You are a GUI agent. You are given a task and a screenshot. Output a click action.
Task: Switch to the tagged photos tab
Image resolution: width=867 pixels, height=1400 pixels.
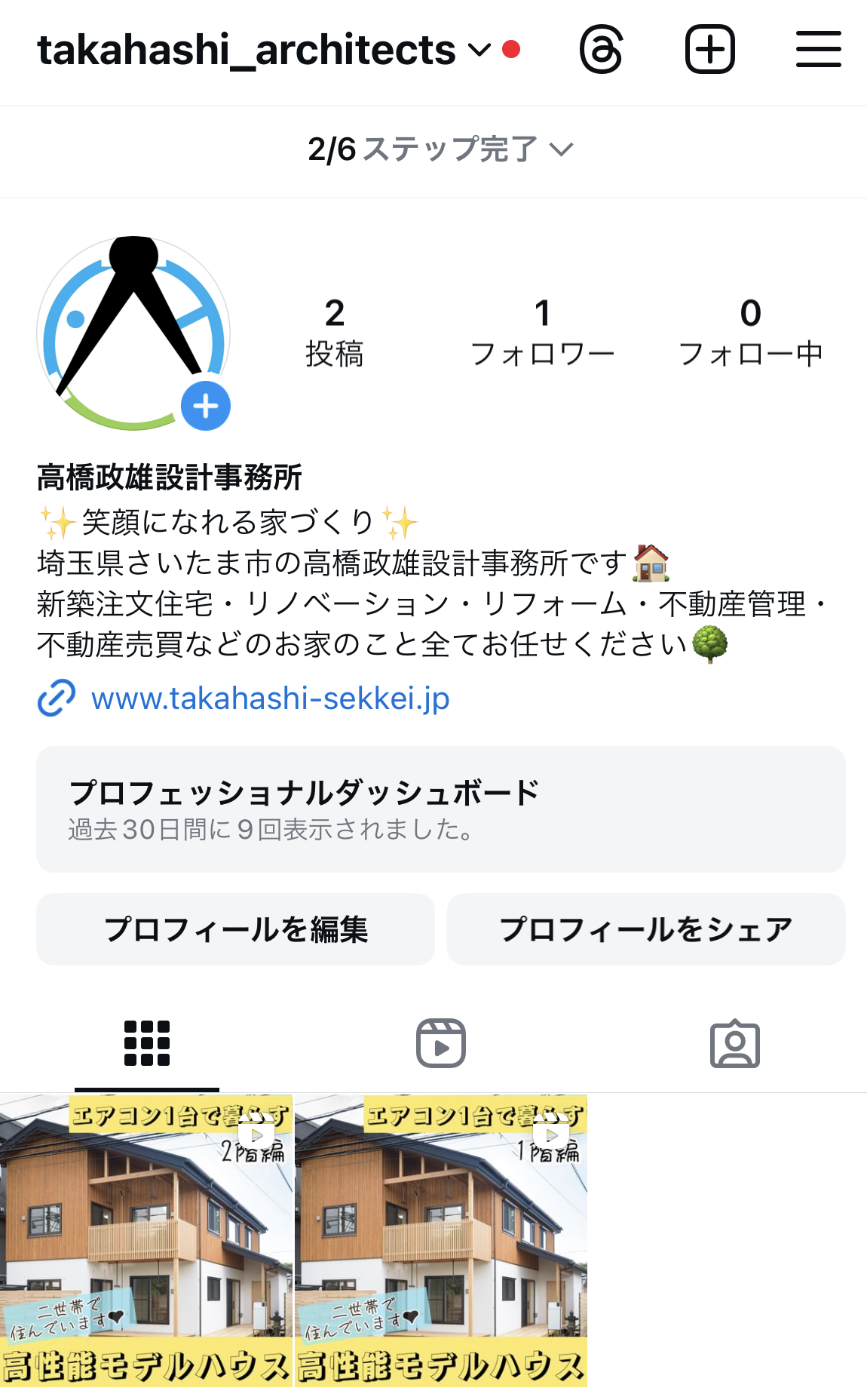(x=735, y=1043)
